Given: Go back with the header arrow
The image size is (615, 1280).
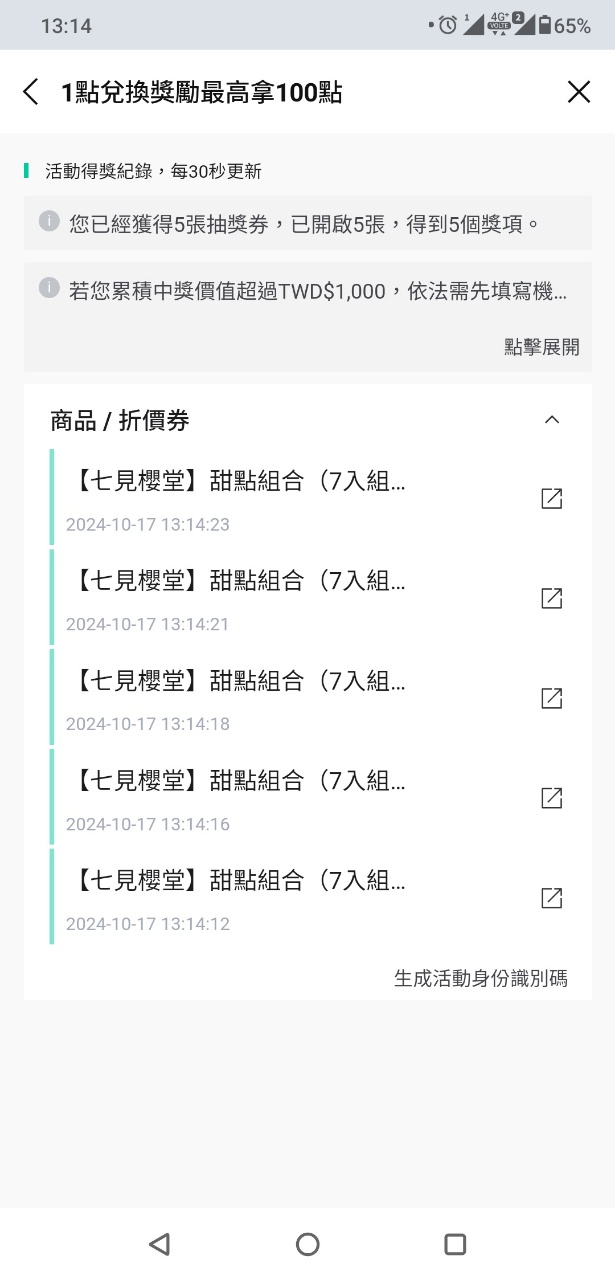Looking at the screenshot, I should 31,93.
